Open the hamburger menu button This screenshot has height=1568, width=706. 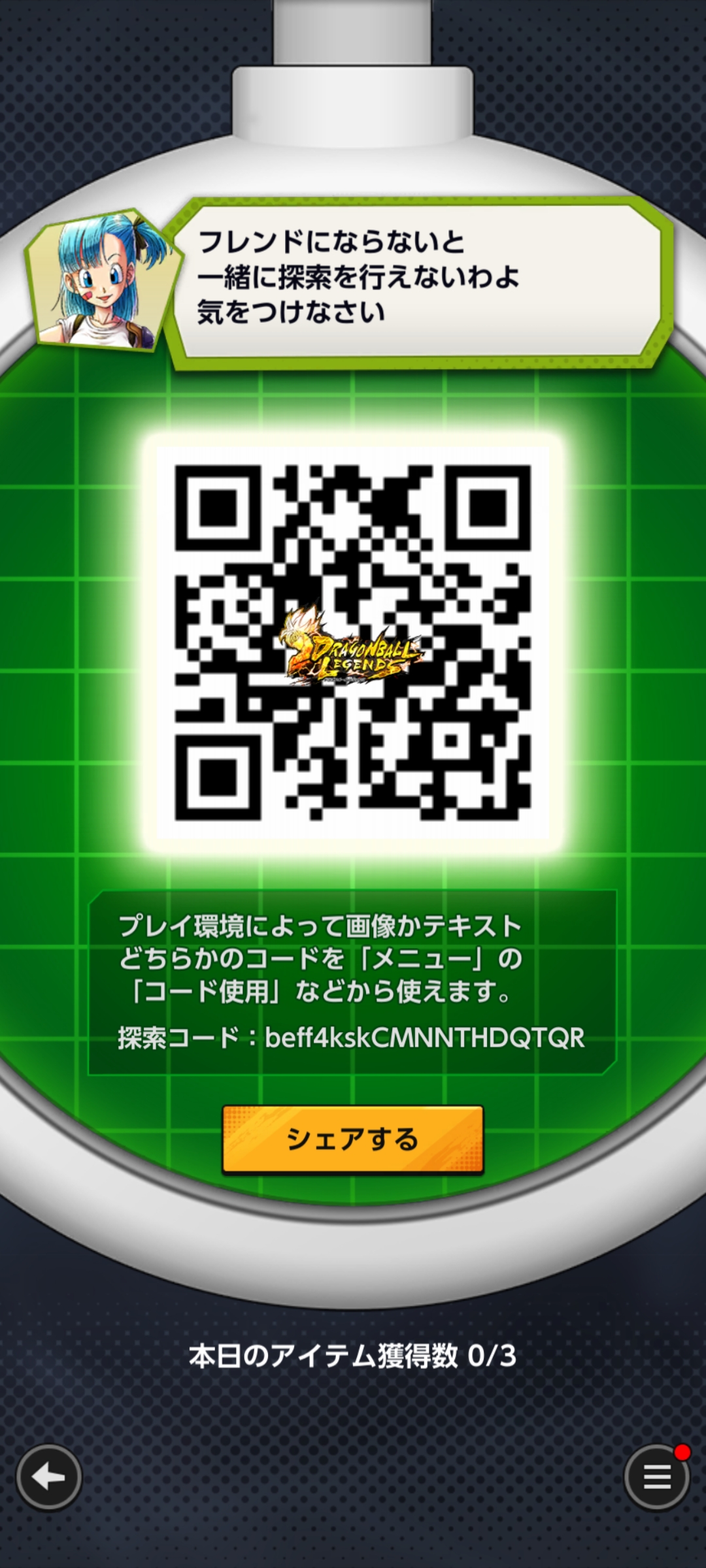click(x=656, y=1477)
